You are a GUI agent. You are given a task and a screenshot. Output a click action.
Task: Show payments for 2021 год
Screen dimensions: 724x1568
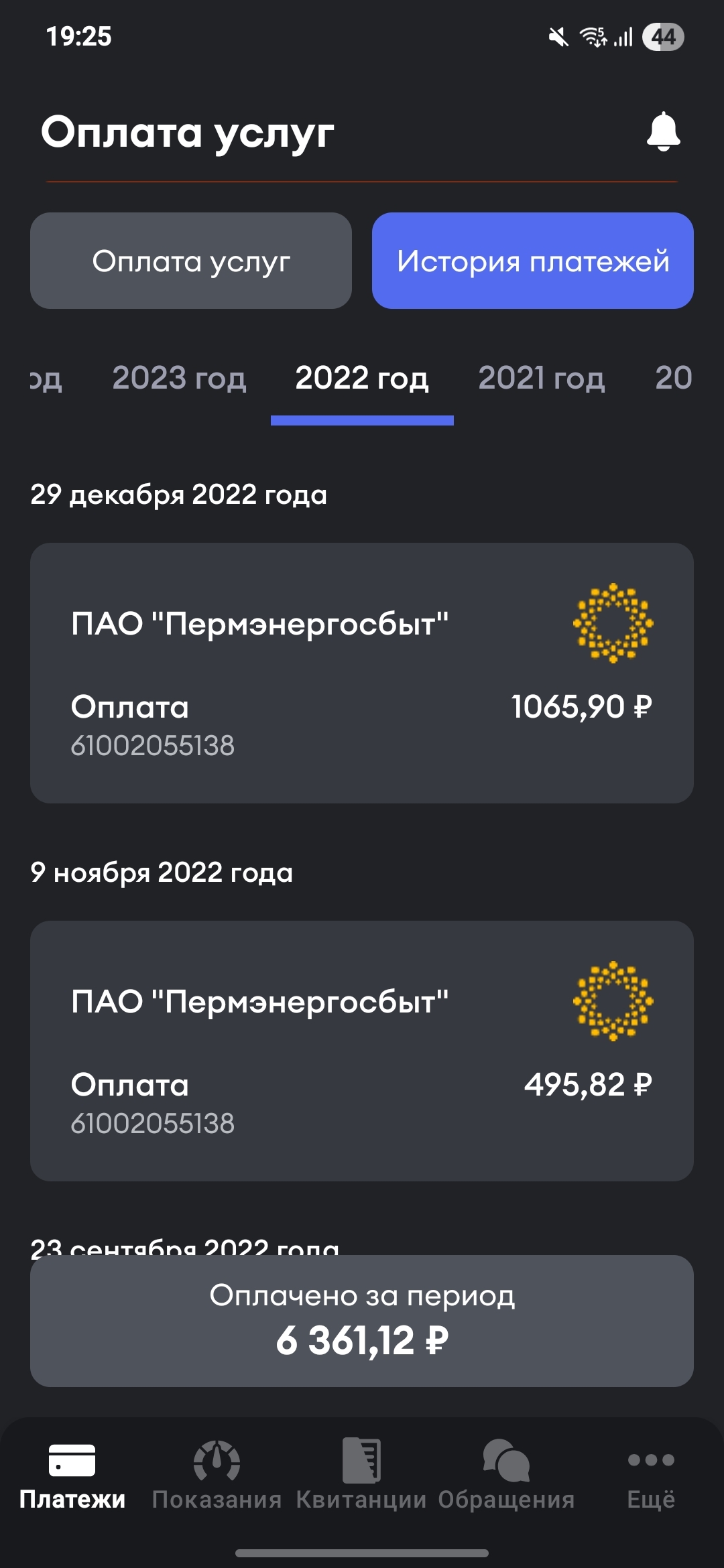pos(541,378)
